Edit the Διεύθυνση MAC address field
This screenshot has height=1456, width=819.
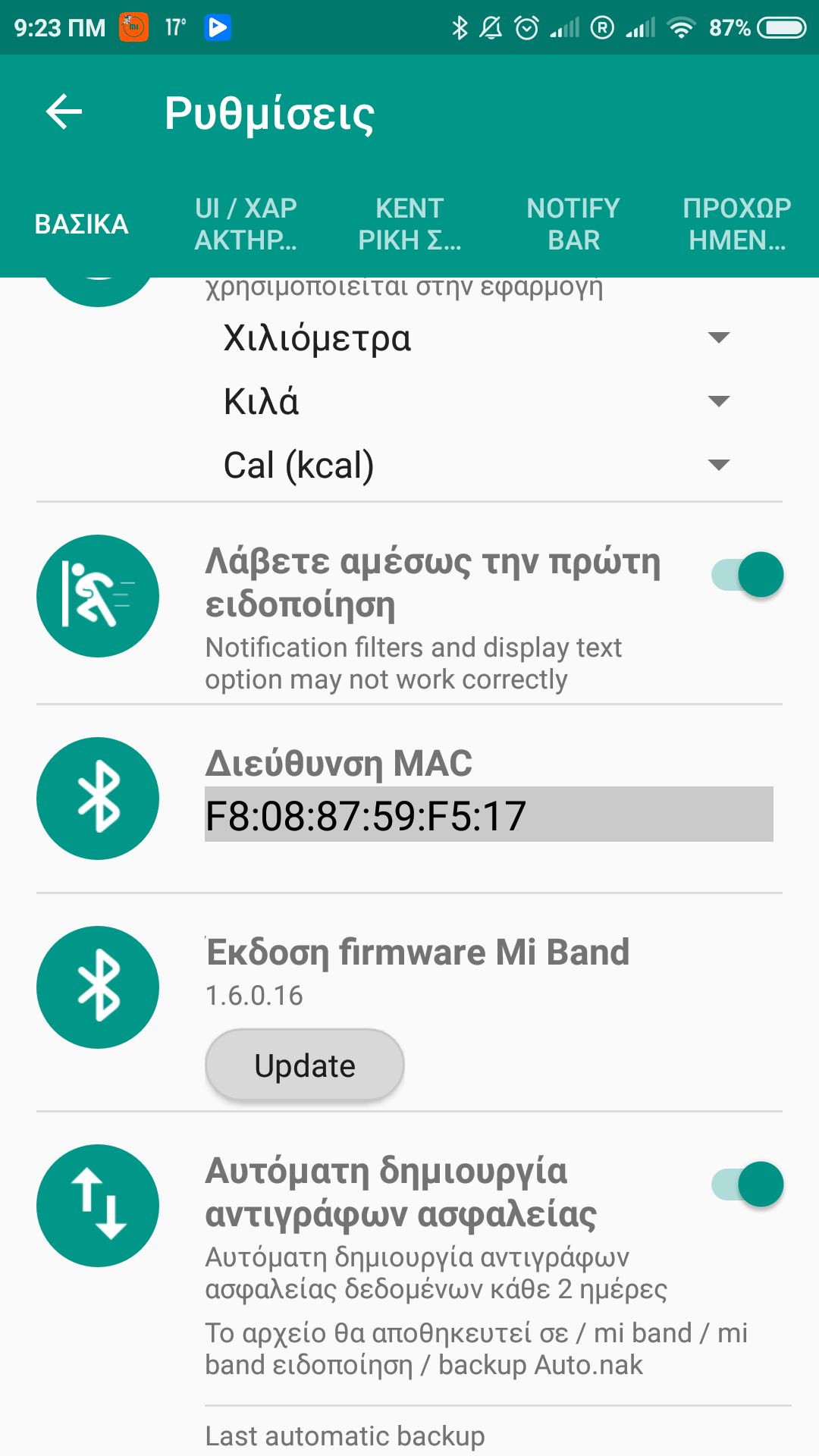(488, 815)
